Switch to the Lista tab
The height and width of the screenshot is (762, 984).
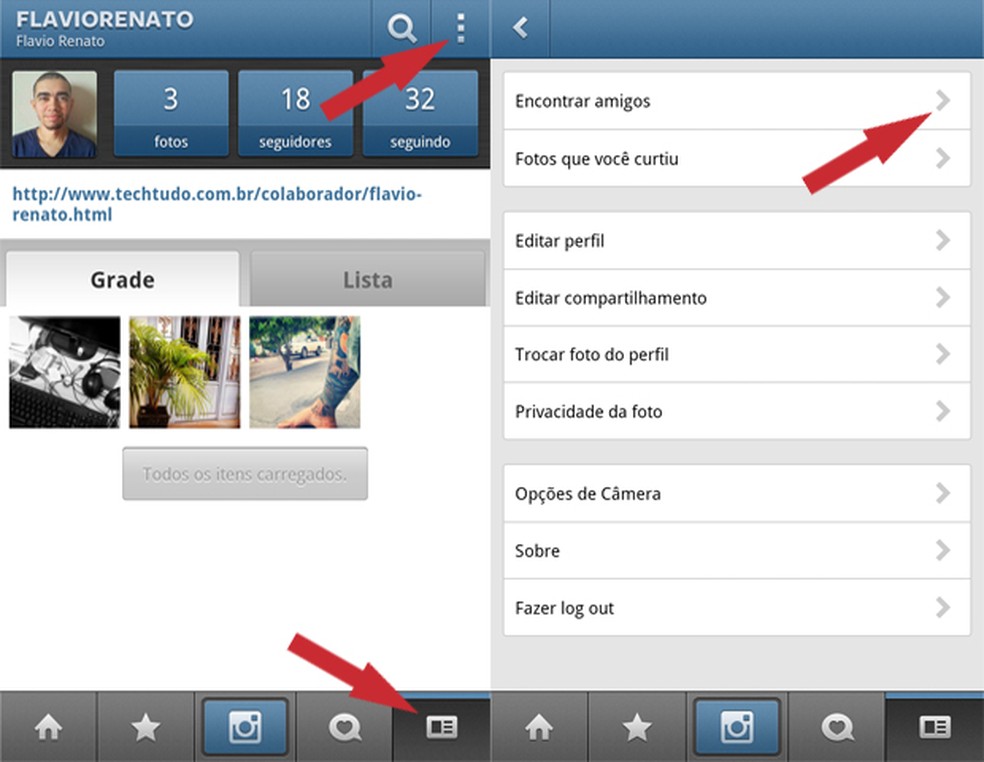coord(367,279)
